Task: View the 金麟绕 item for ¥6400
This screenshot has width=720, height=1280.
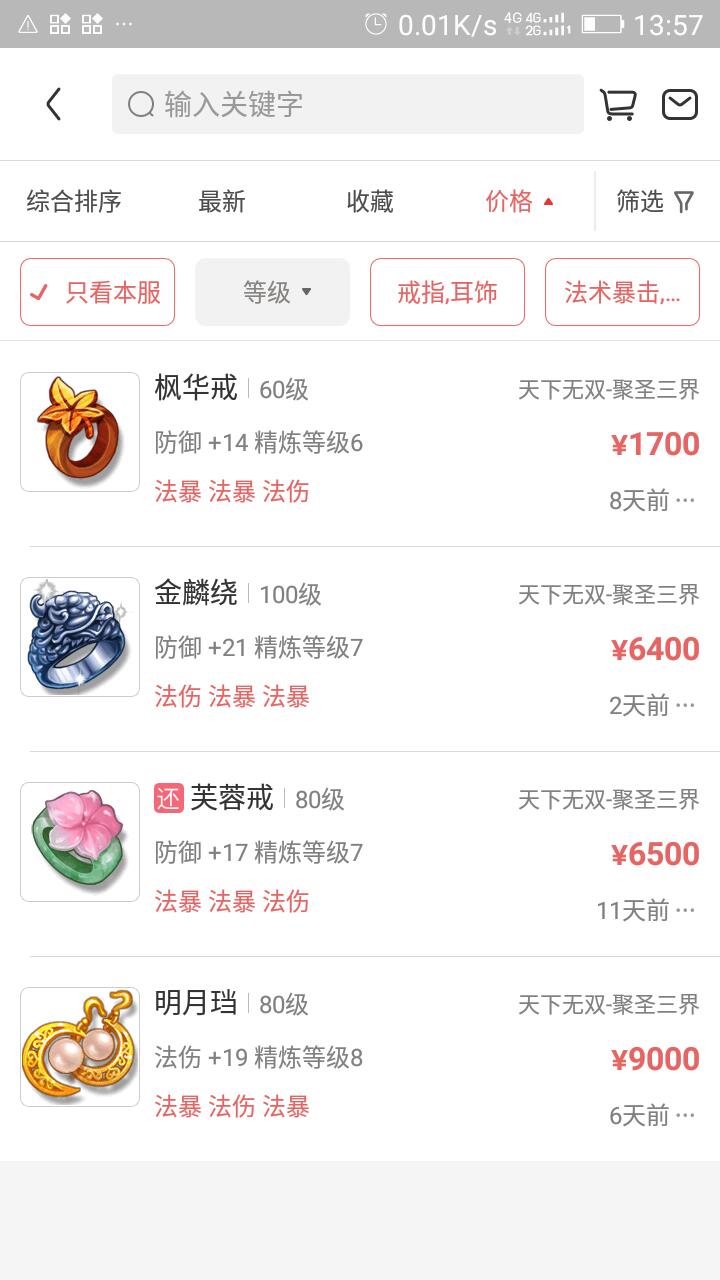Action: tap(360, 648)
